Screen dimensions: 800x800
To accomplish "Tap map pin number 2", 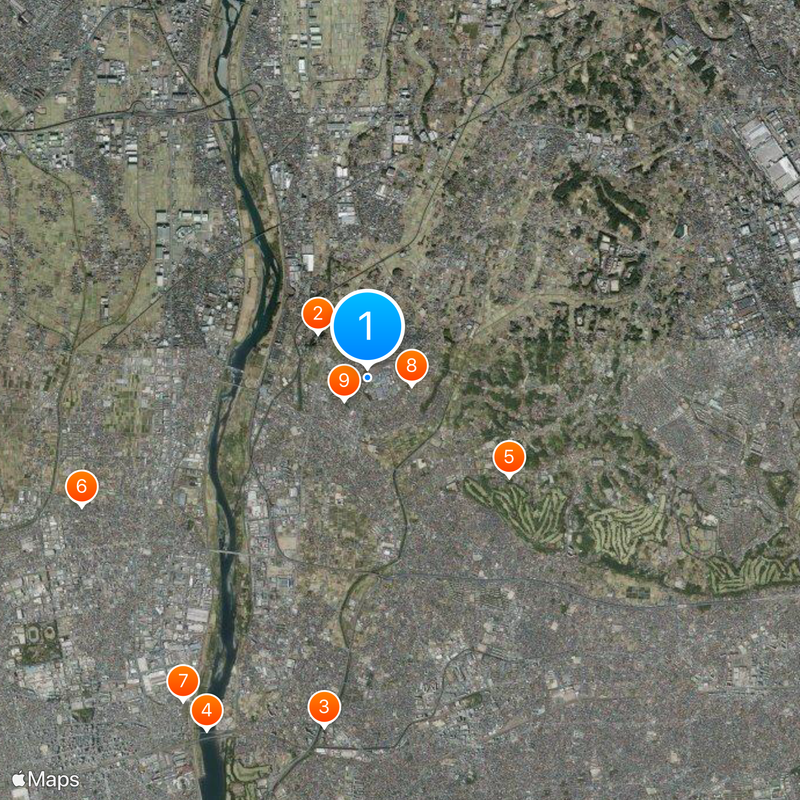I will coord(318,315).
